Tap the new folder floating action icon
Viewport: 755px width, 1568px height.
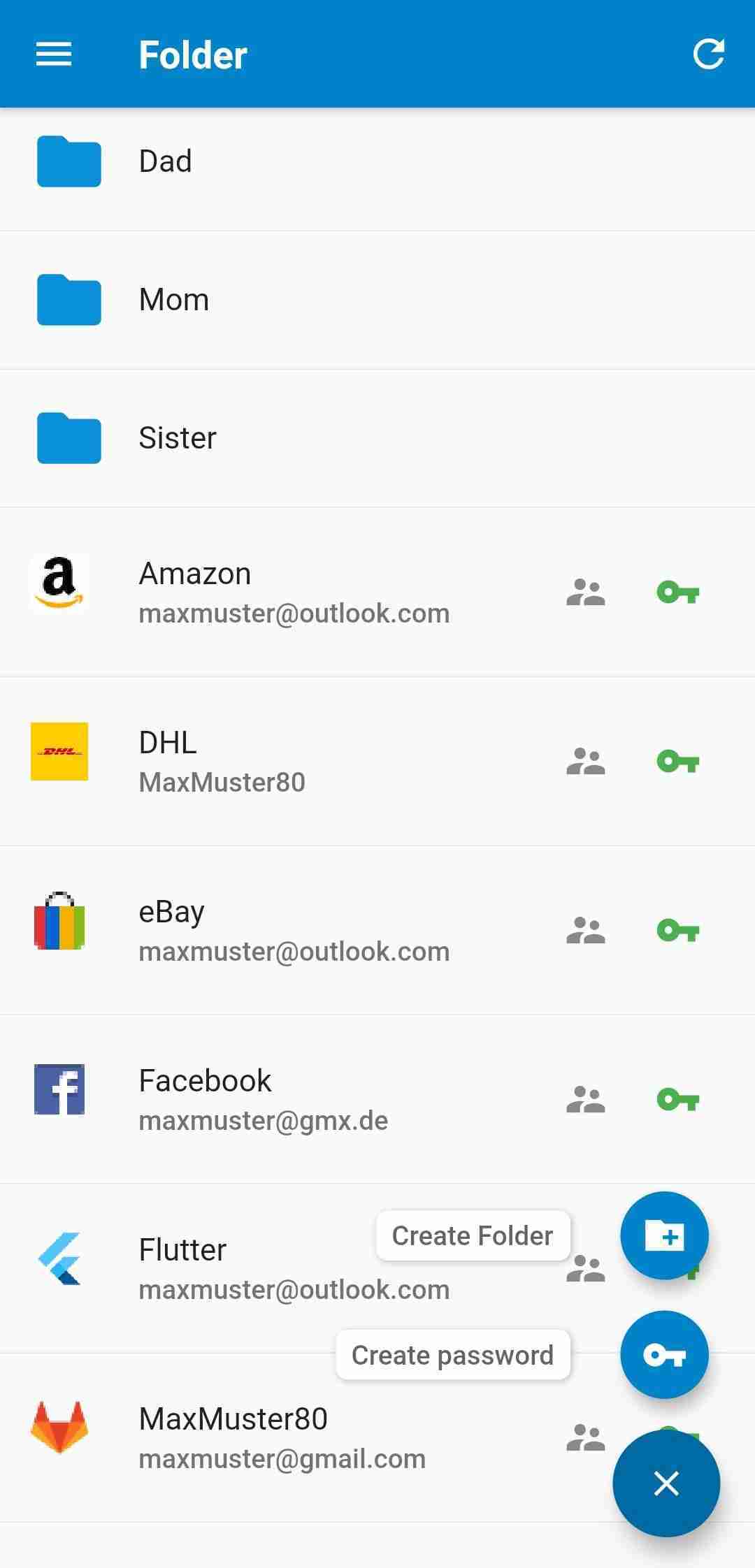pos(664,1235)
